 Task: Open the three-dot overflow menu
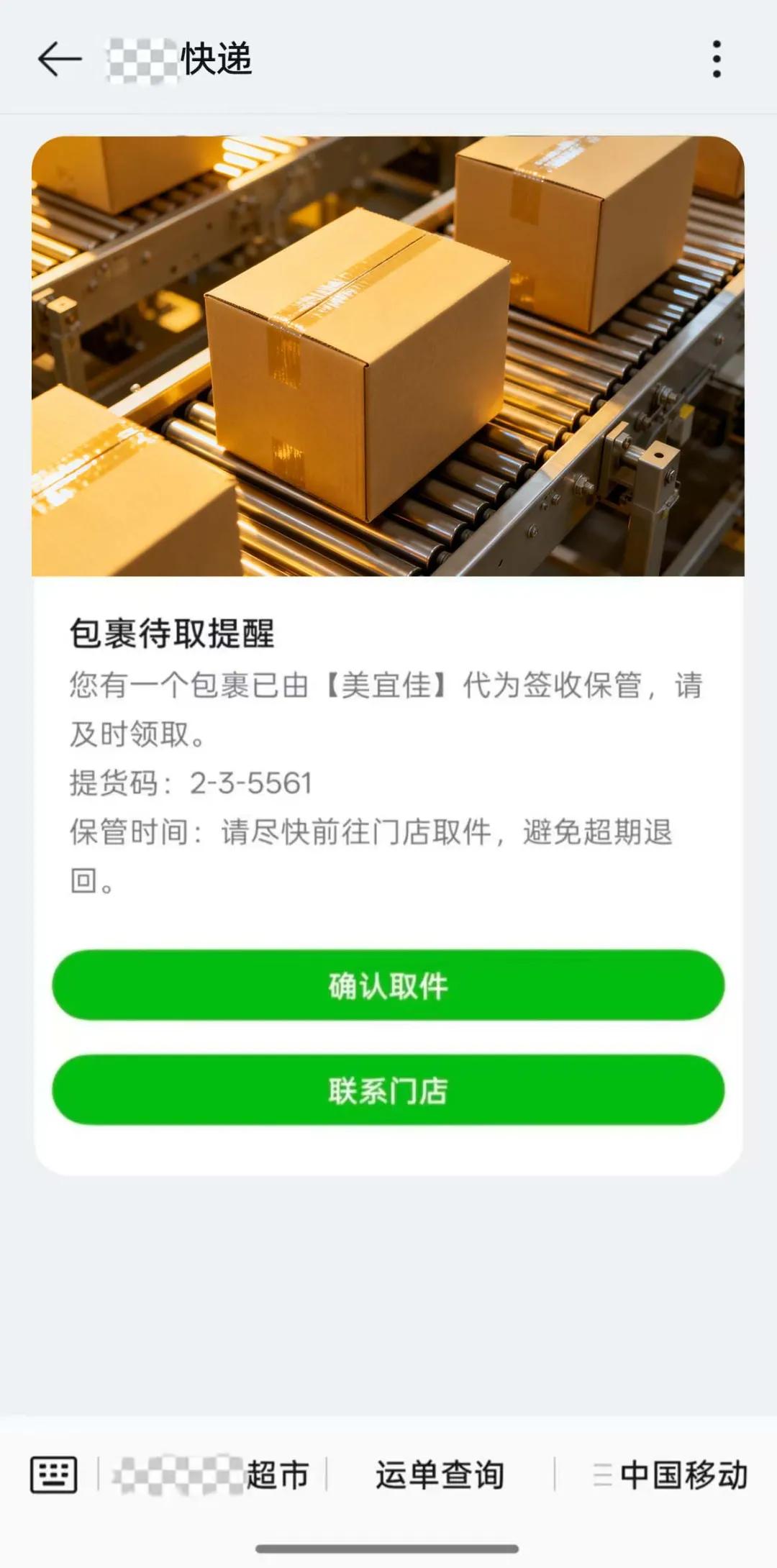pos(716,59)
